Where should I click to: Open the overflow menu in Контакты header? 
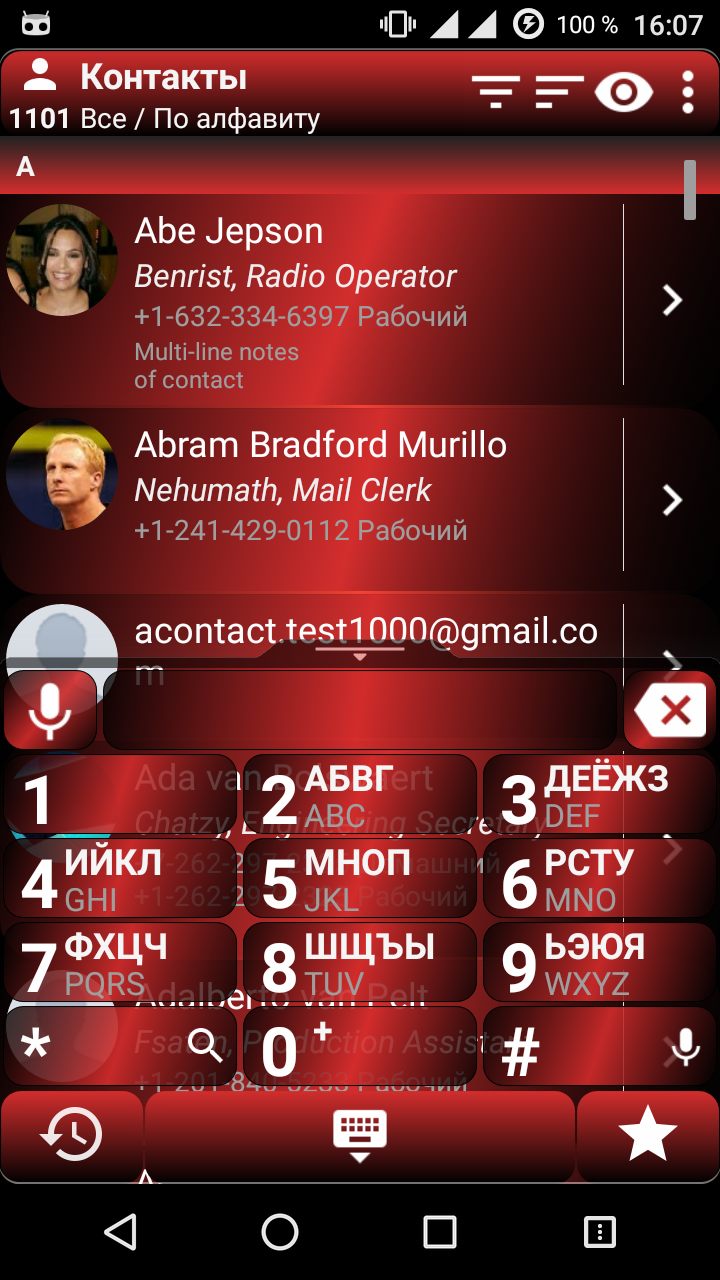tap(688, 92)
